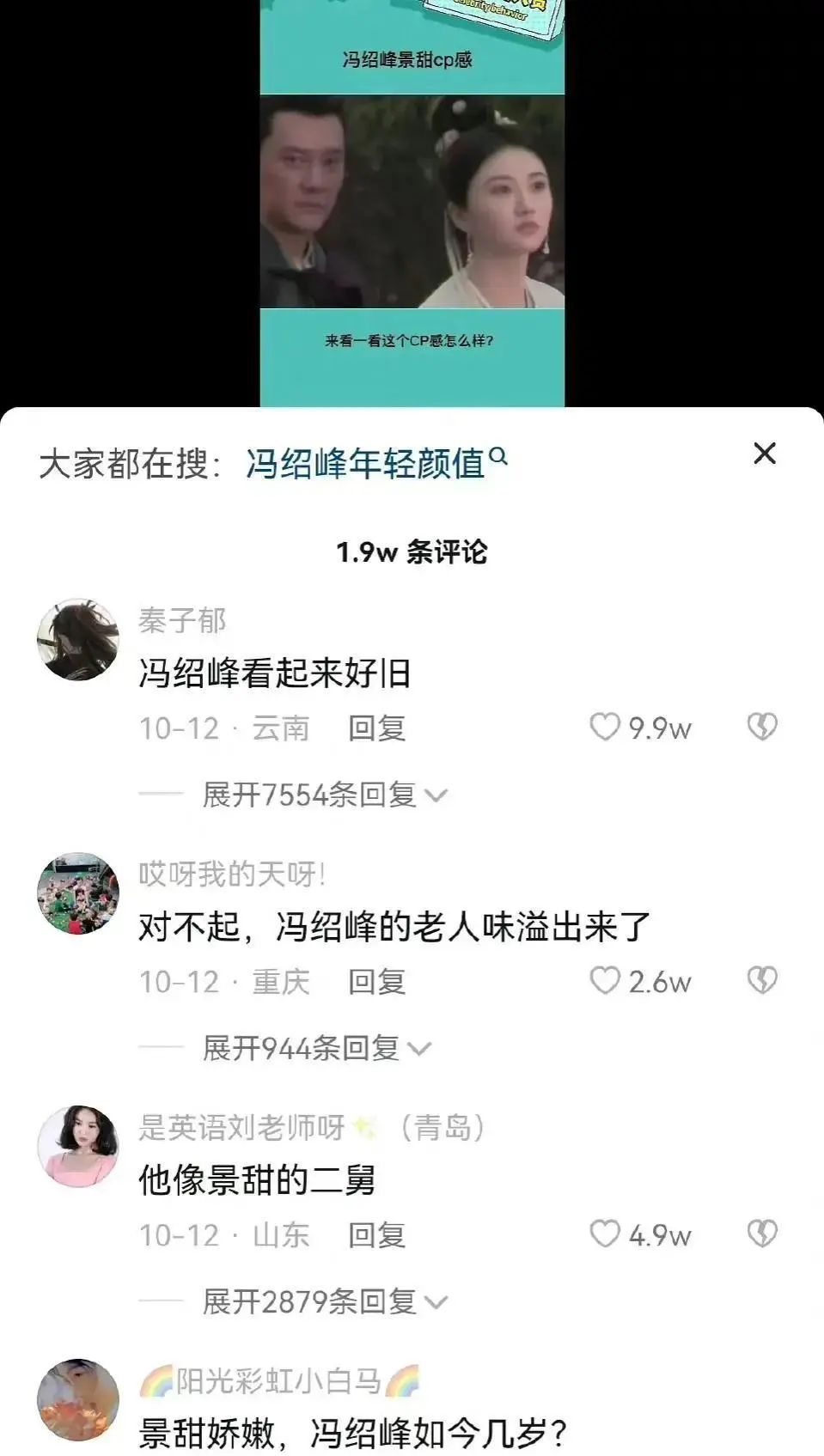Tap the 4.9w heart on 他像景甜的二舅 comment

[x=608, y=1235]
